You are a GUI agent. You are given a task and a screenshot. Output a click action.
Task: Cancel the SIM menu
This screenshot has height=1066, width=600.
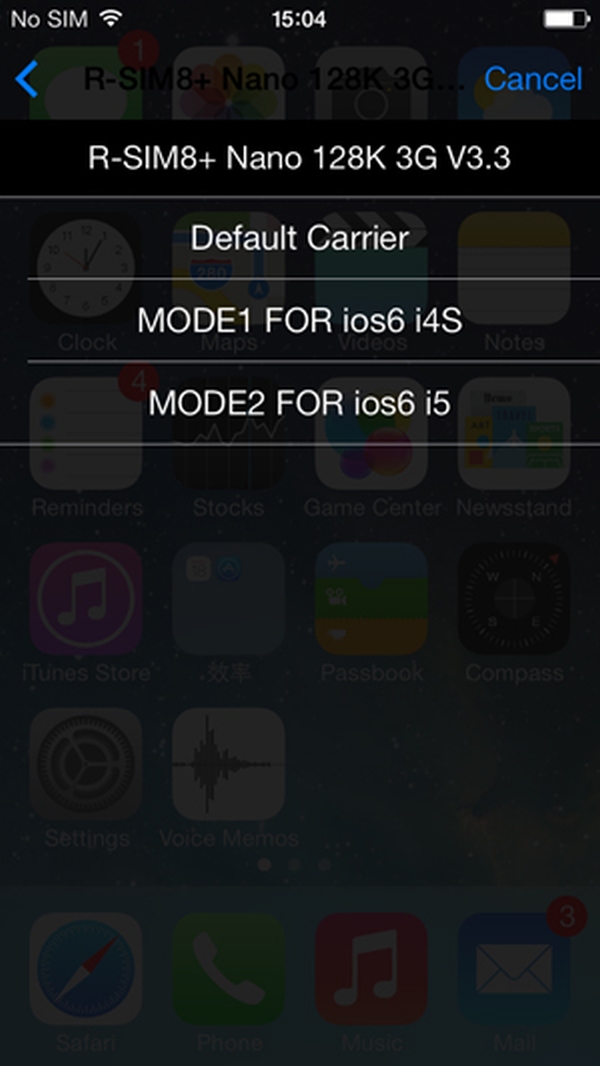pyautogui.click(x=533, y=79)
